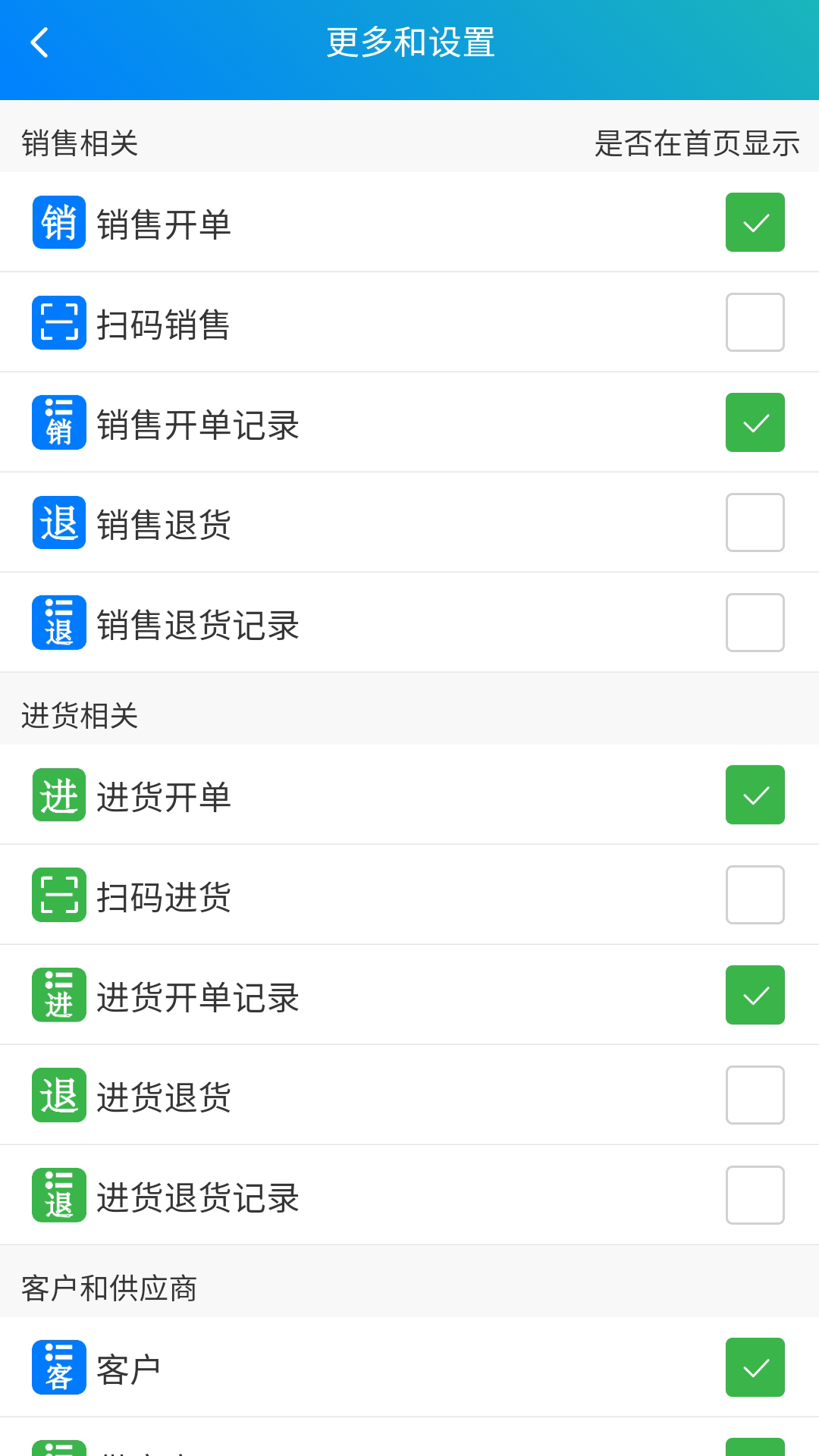
Task: Tap the green 退 icon beside 进货退货
Action: click(58, 1094)
